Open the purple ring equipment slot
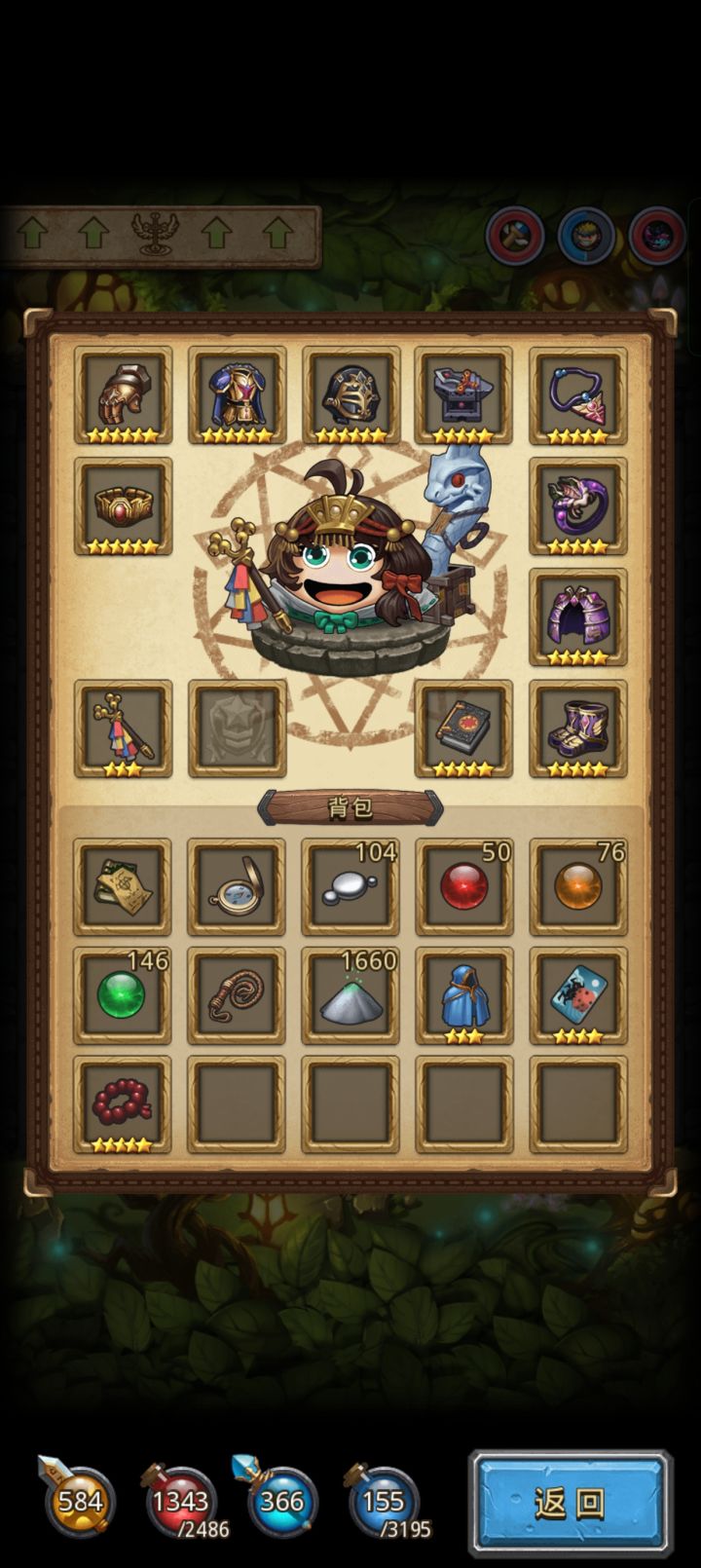 577,506
